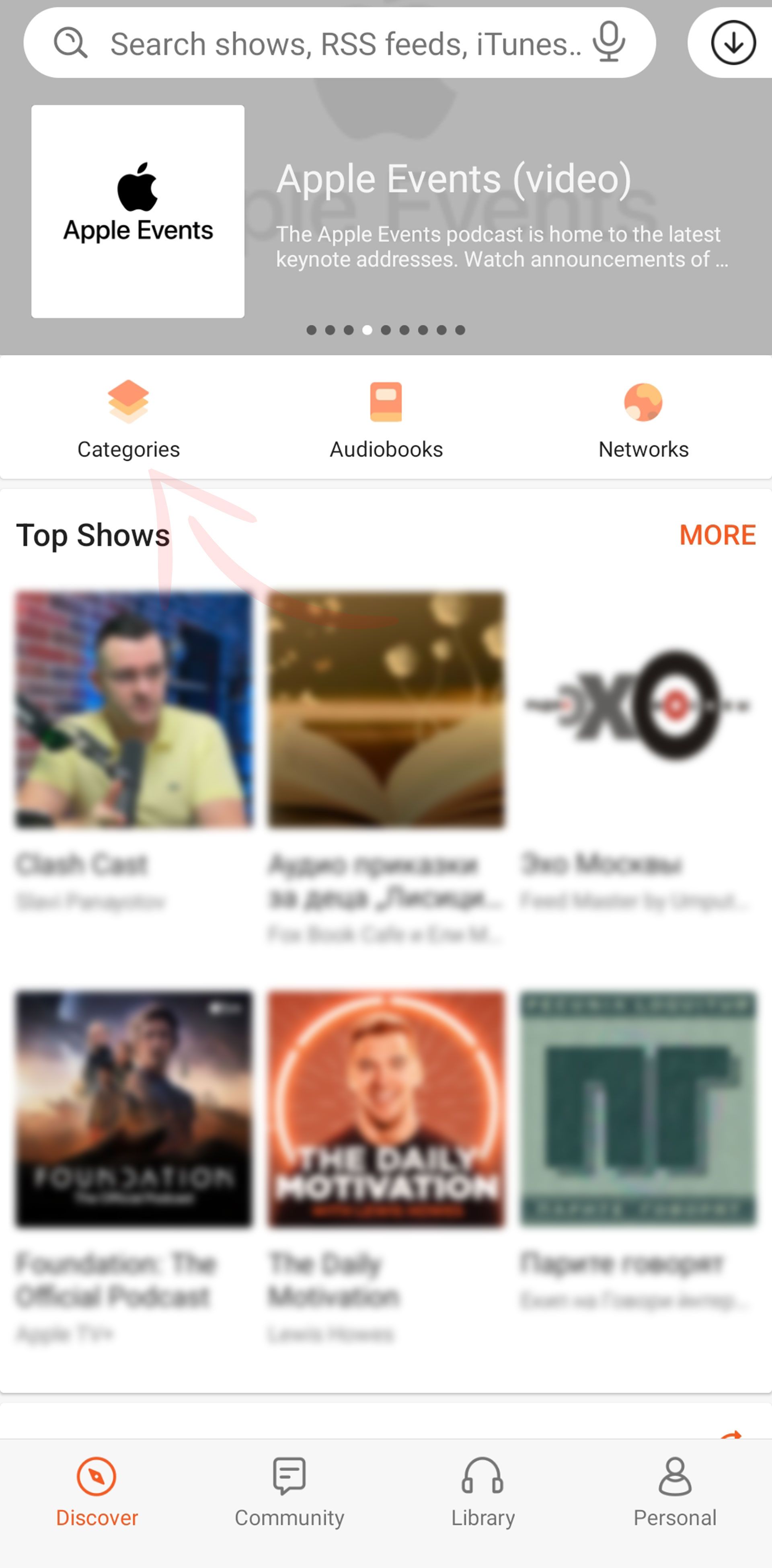The width and height of the screenshot is (772, 1568).
Task: Open Audiobooks section
Action: click(x=386, y=419)
